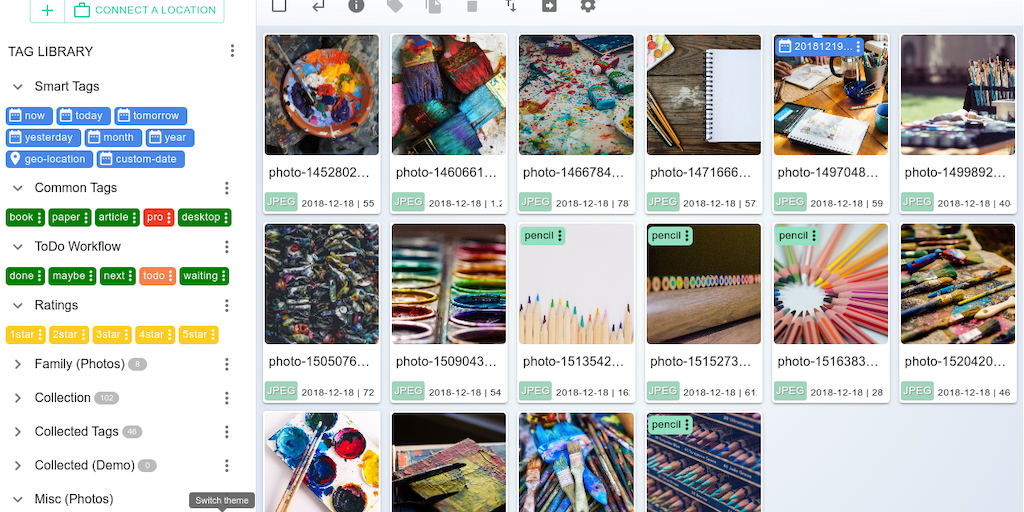Expand the Family (Photos) tag group
This screenshot has width=1024, height=512.
18,364
